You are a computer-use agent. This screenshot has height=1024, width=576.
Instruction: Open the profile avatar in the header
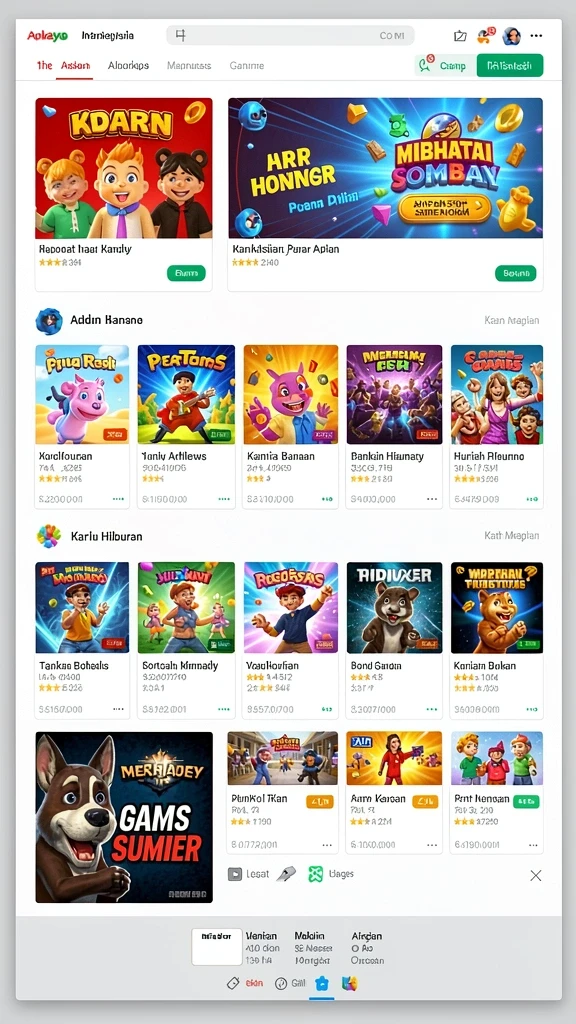pos(511,36)
